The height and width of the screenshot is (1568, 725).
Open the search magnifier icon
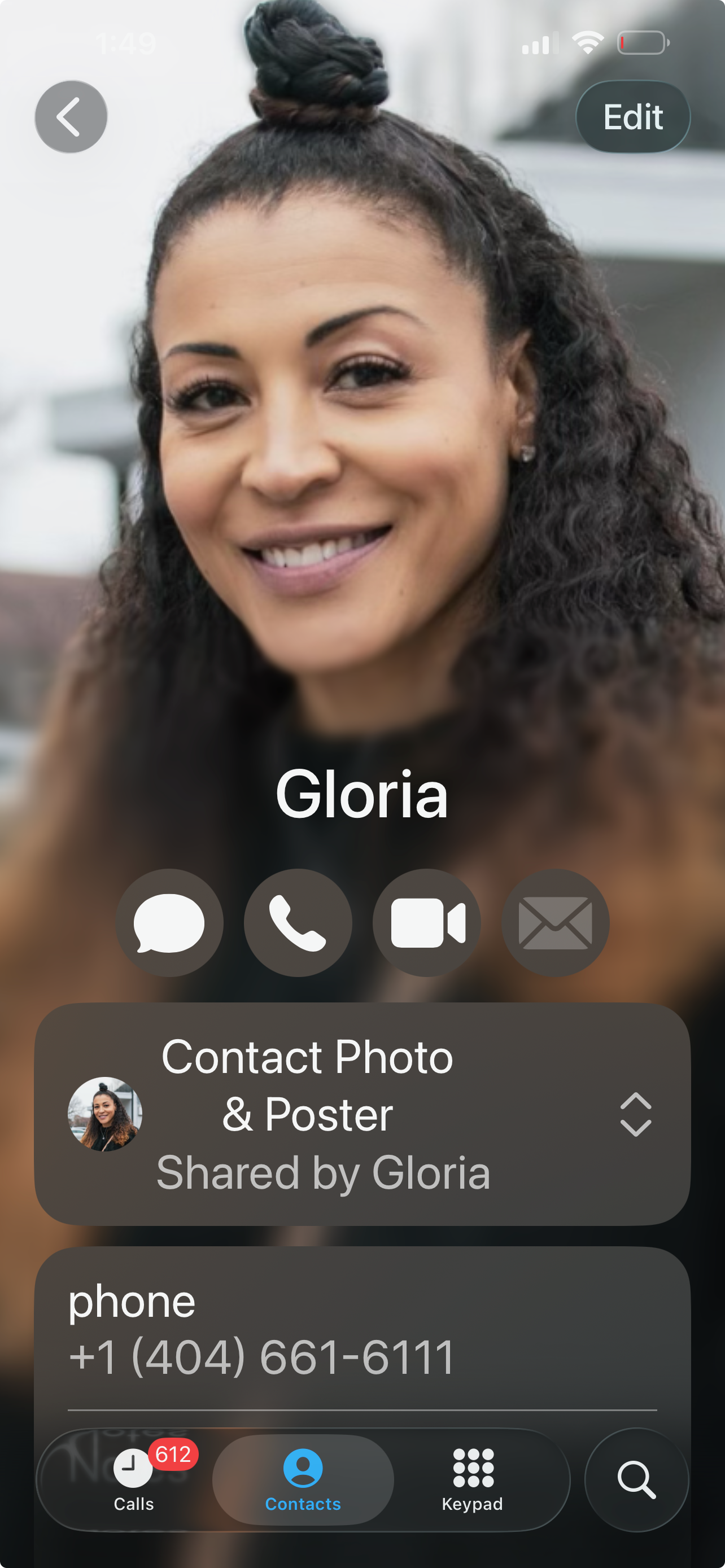[637, 1481]
